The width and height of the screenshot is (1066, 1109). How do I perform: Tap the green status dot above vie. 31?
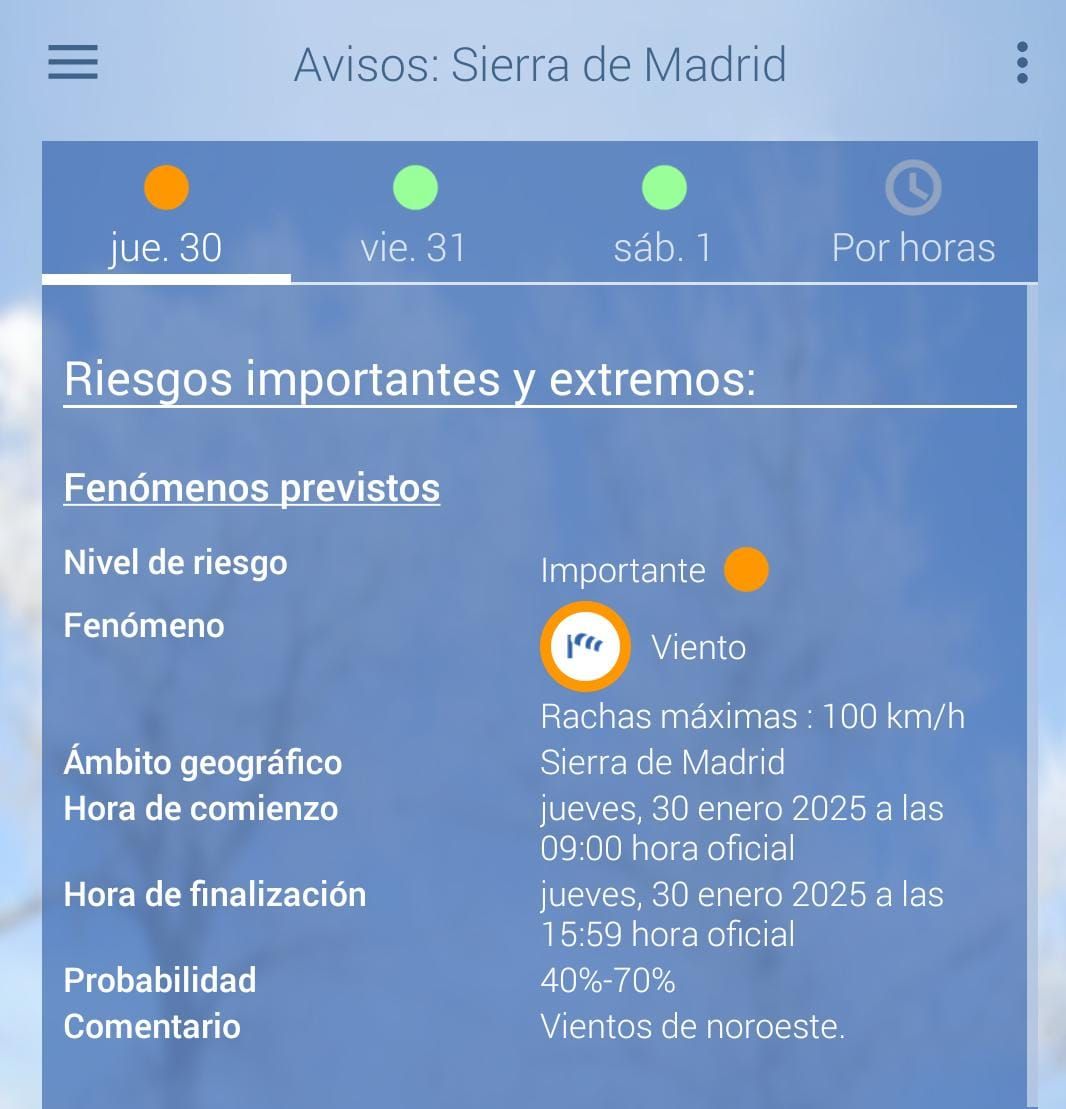click(414, 185)
